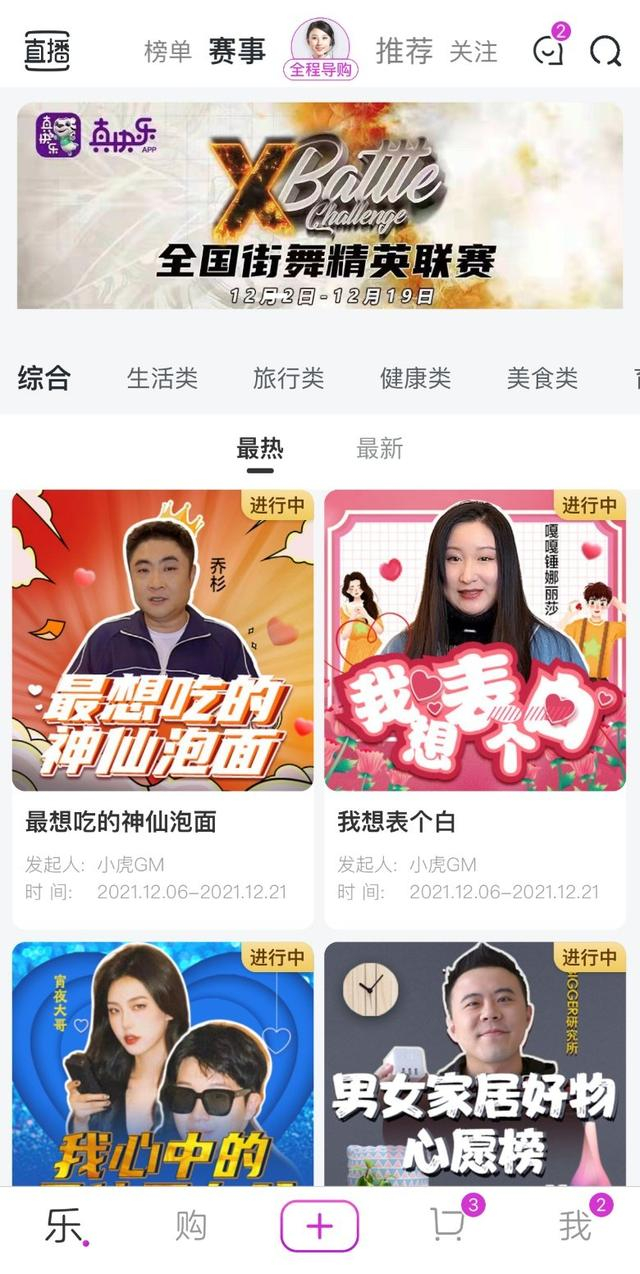Open the shopping cart tab
The width and height of the screenshot is (640, 1274).
click(x=447, y=1225)
